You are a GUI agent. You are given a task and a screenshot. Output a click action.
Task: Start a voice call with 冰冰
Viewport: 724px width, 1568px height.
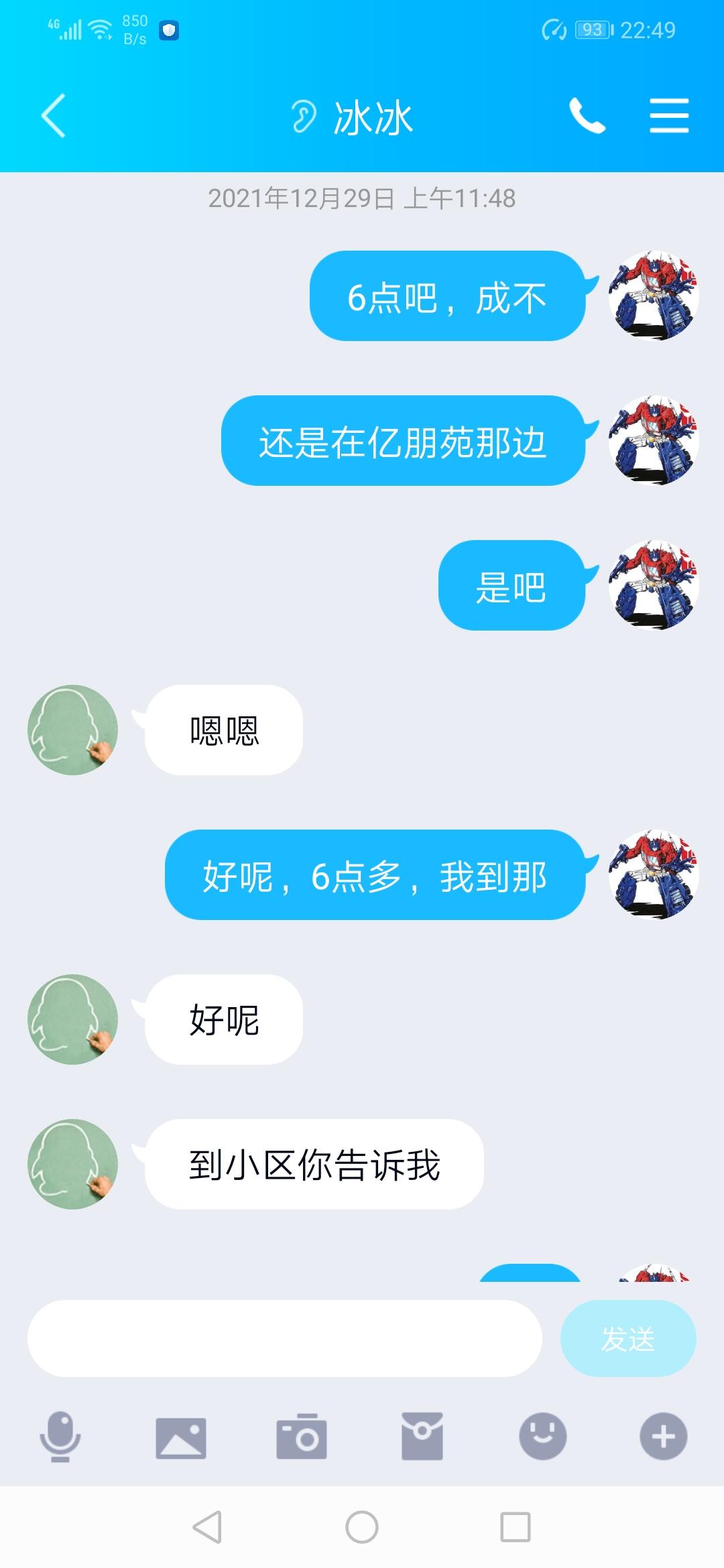587,116
